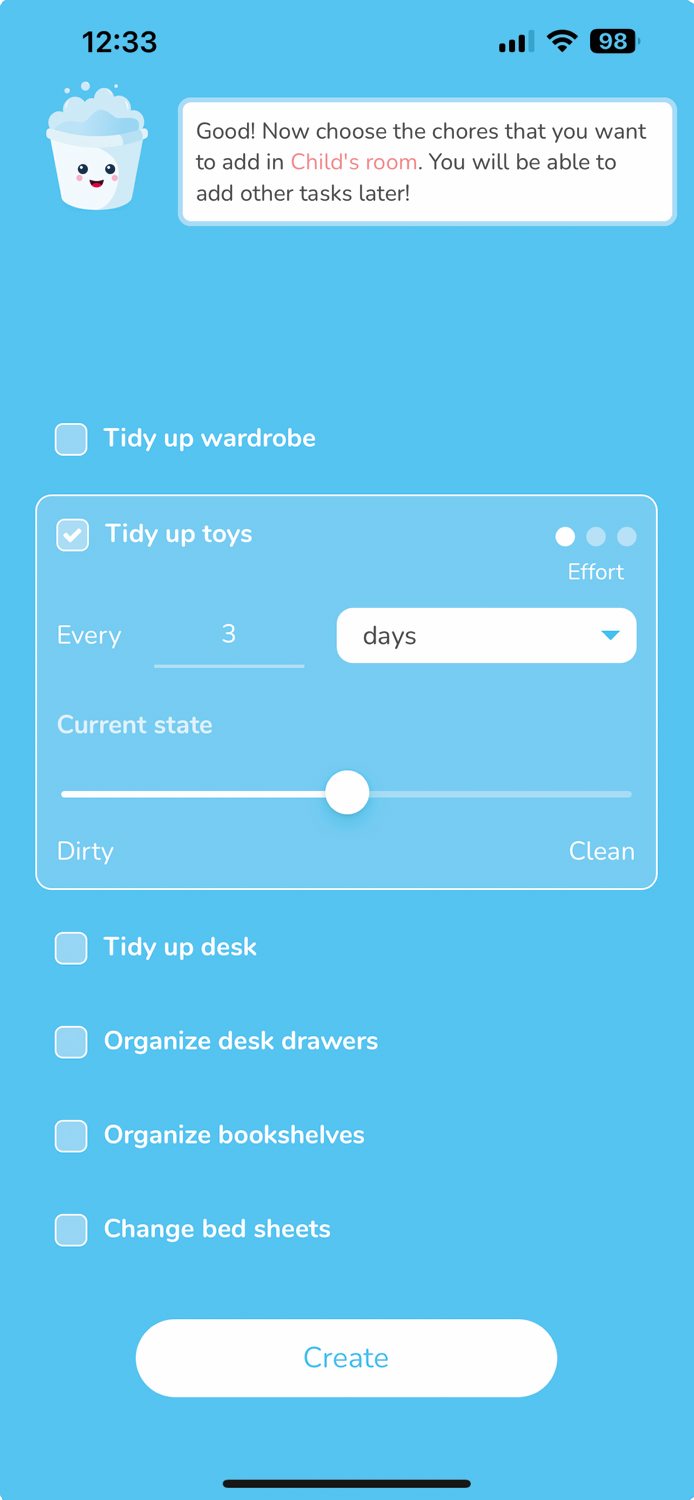This screenshot has height=1500, width=694.
Task: Open the days interval dropdown
Action: (486, 636)
